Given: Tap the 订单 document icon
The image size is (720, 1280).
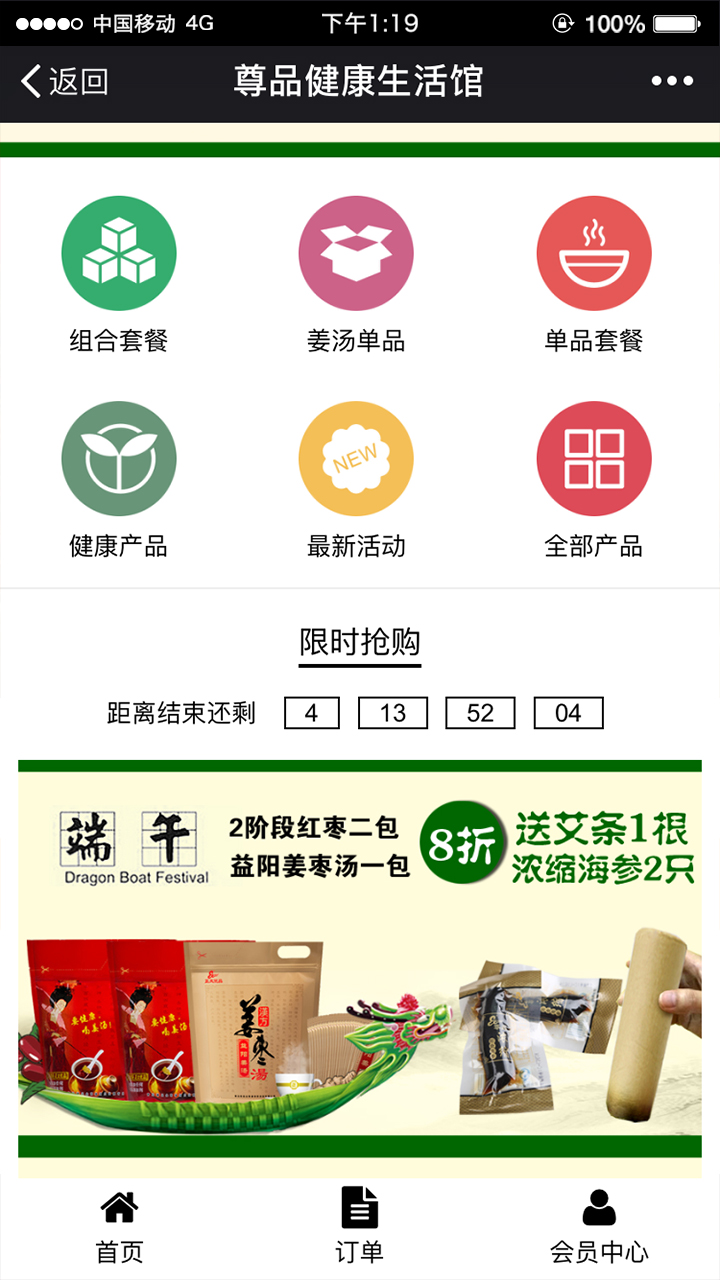Looking at the screenshot, I should pyautogui.click(x=357, y=1207).
